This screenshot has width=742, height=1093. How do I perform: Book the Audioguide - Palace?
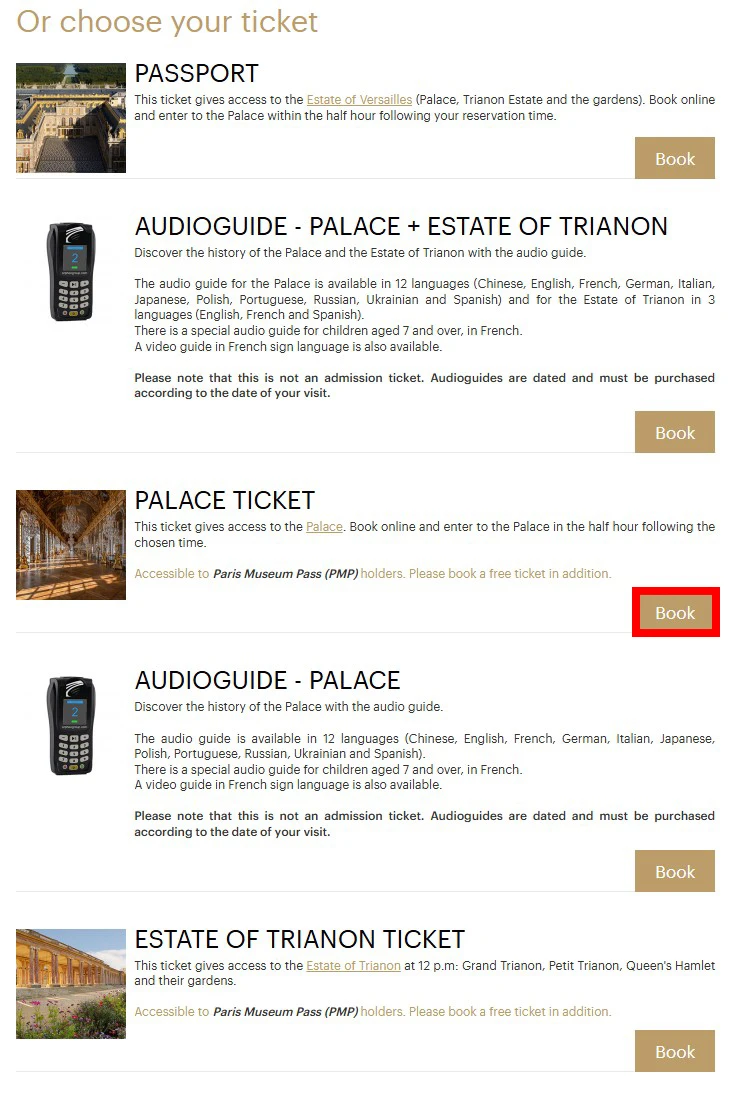(674, 872)
